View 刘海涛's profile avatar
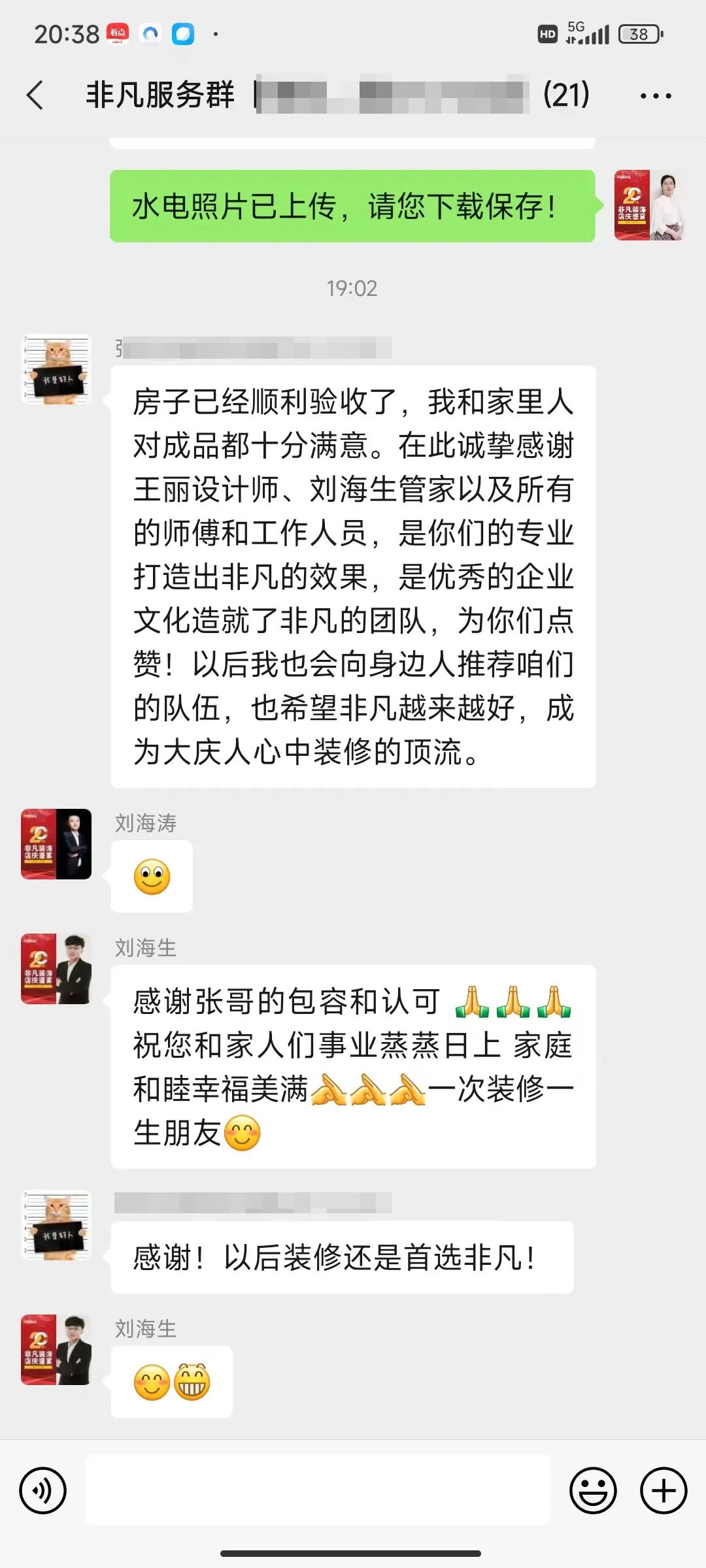706x1568 pixels. tap(56, 844)
